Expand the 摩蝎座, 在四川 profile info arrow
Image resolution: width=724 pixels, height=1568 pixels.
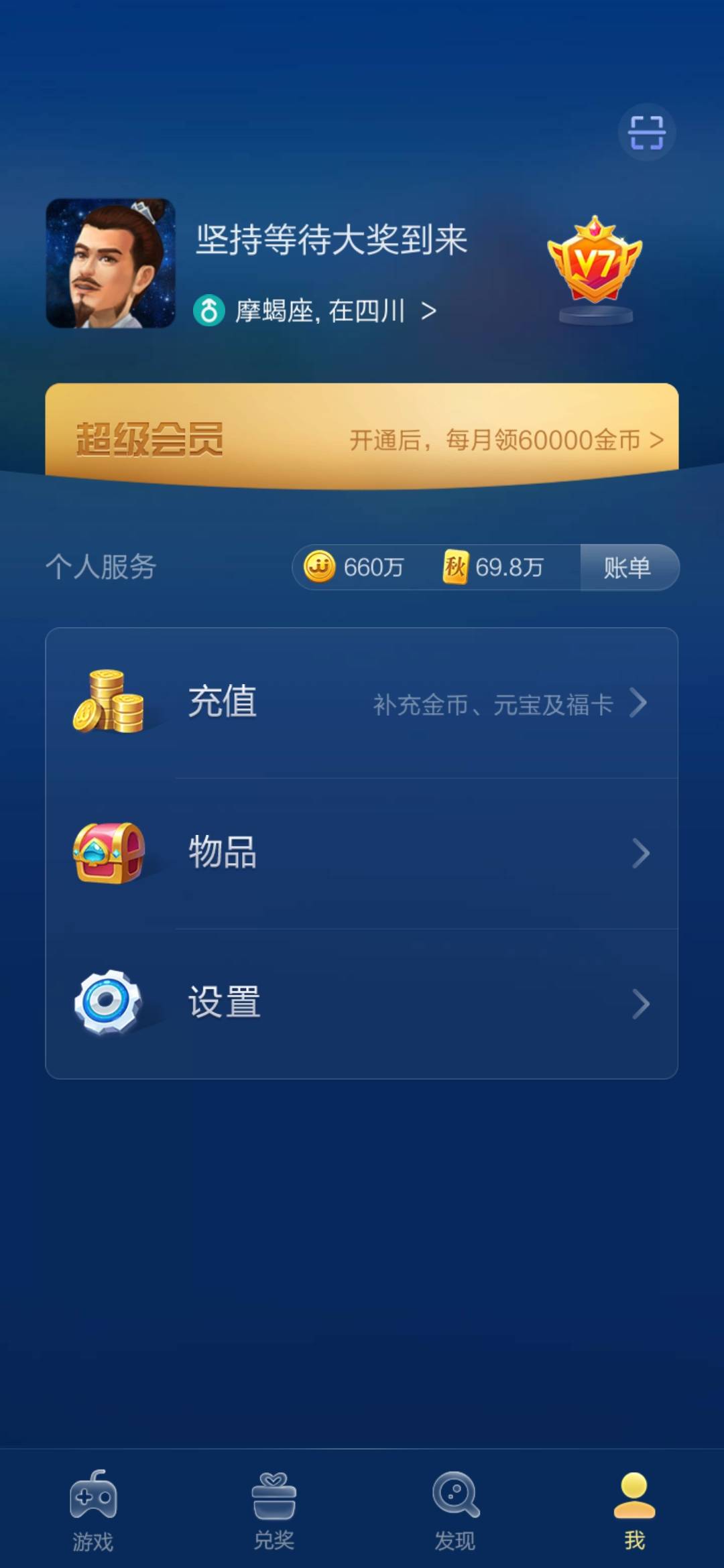(430, 311)
